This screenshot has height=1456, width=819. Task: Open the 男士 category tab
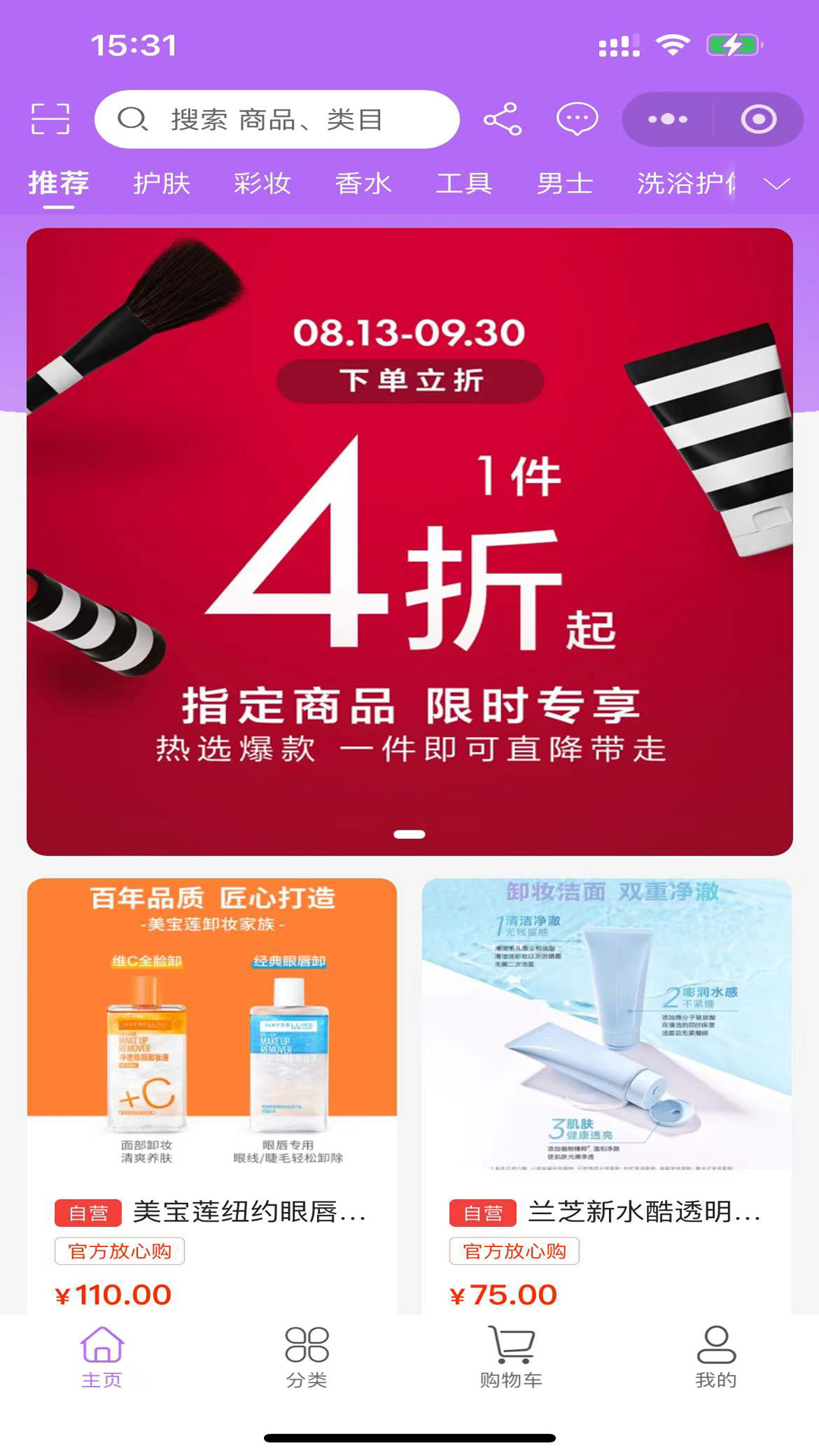564,184
